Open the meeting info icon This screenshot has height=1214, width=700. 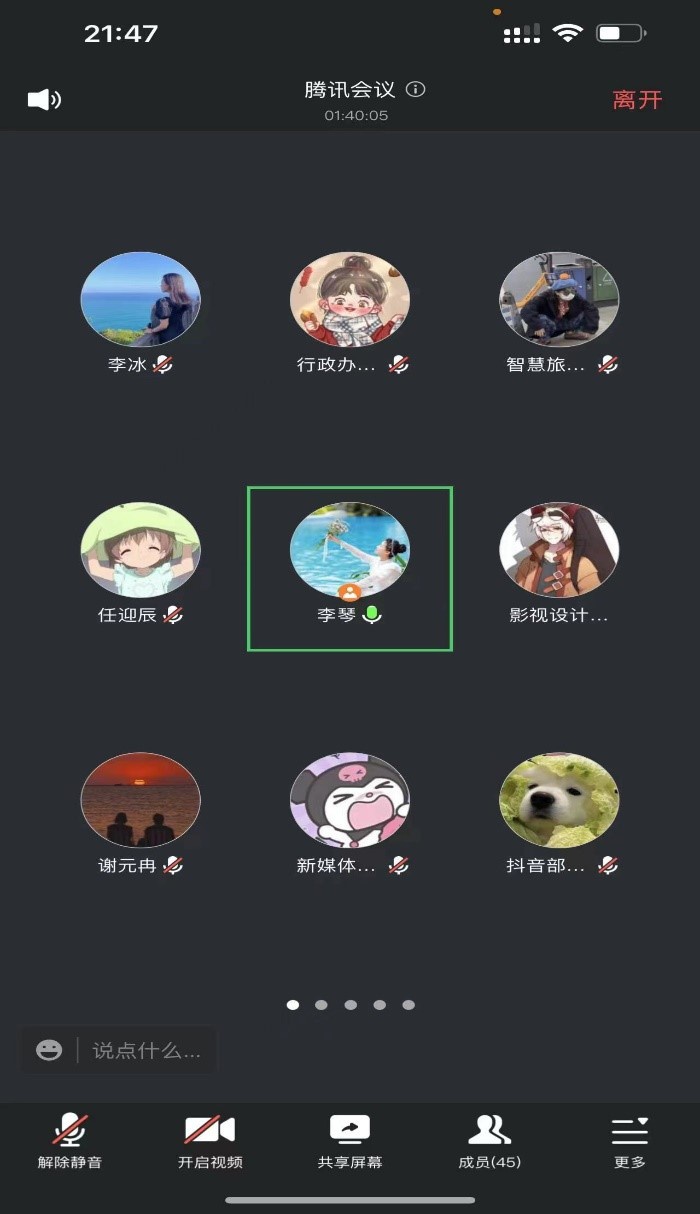416,89
